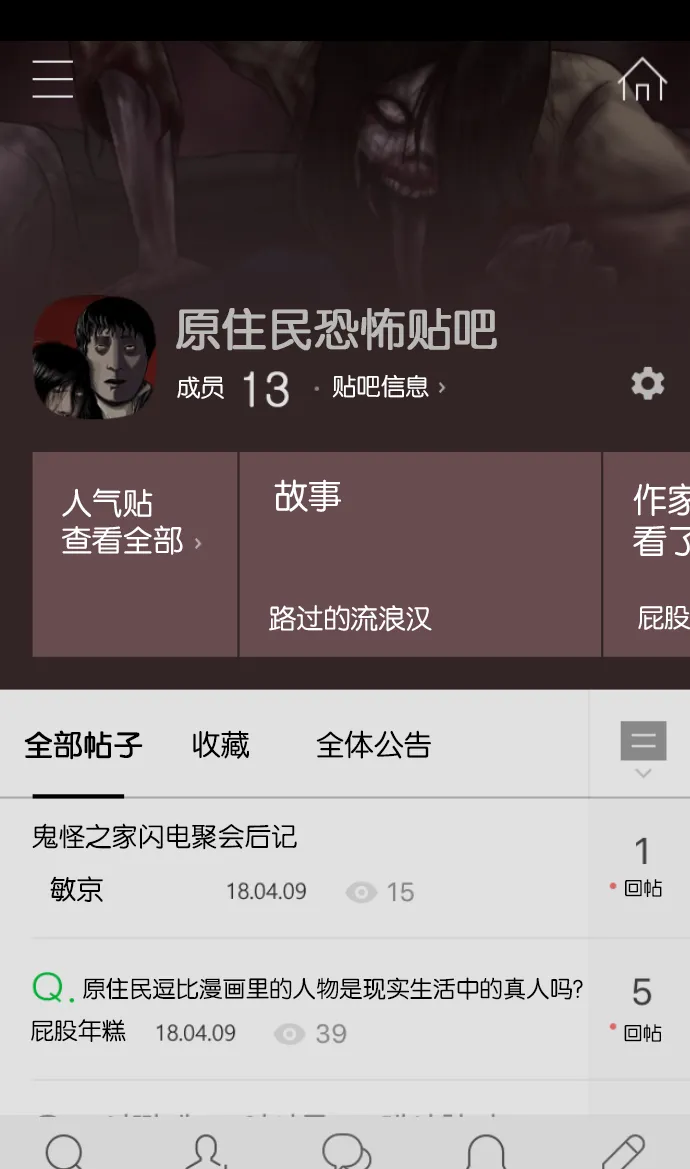Switch to the 全体公告 tab
The width and height of the screenshot is (690, 1169).
point(373,745)
